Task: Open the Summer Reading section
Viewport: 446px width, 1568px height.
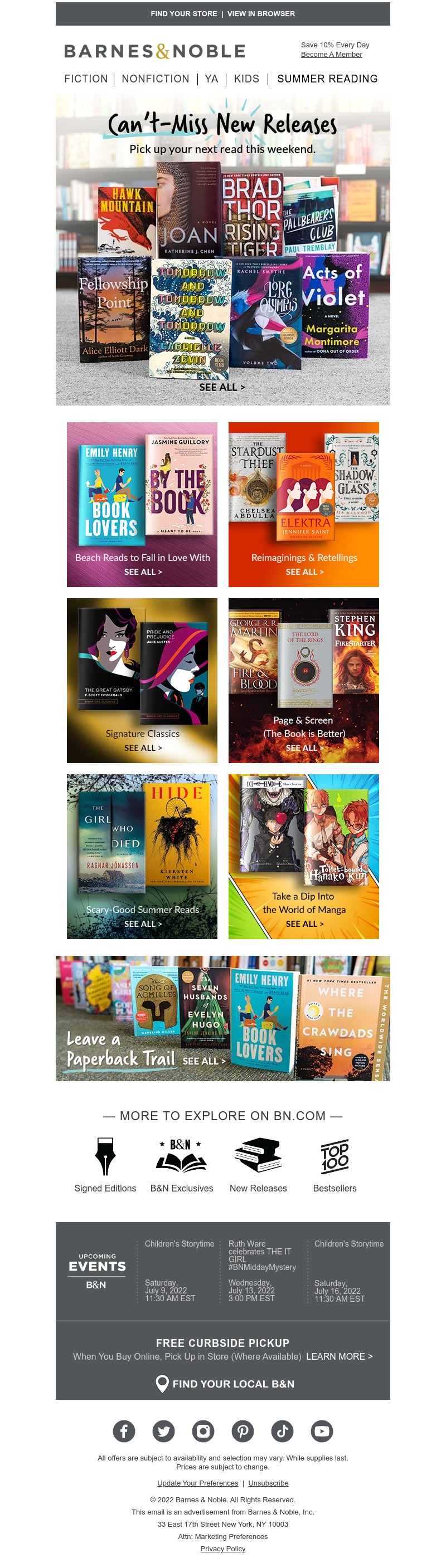Action: [x=327, y=79]
